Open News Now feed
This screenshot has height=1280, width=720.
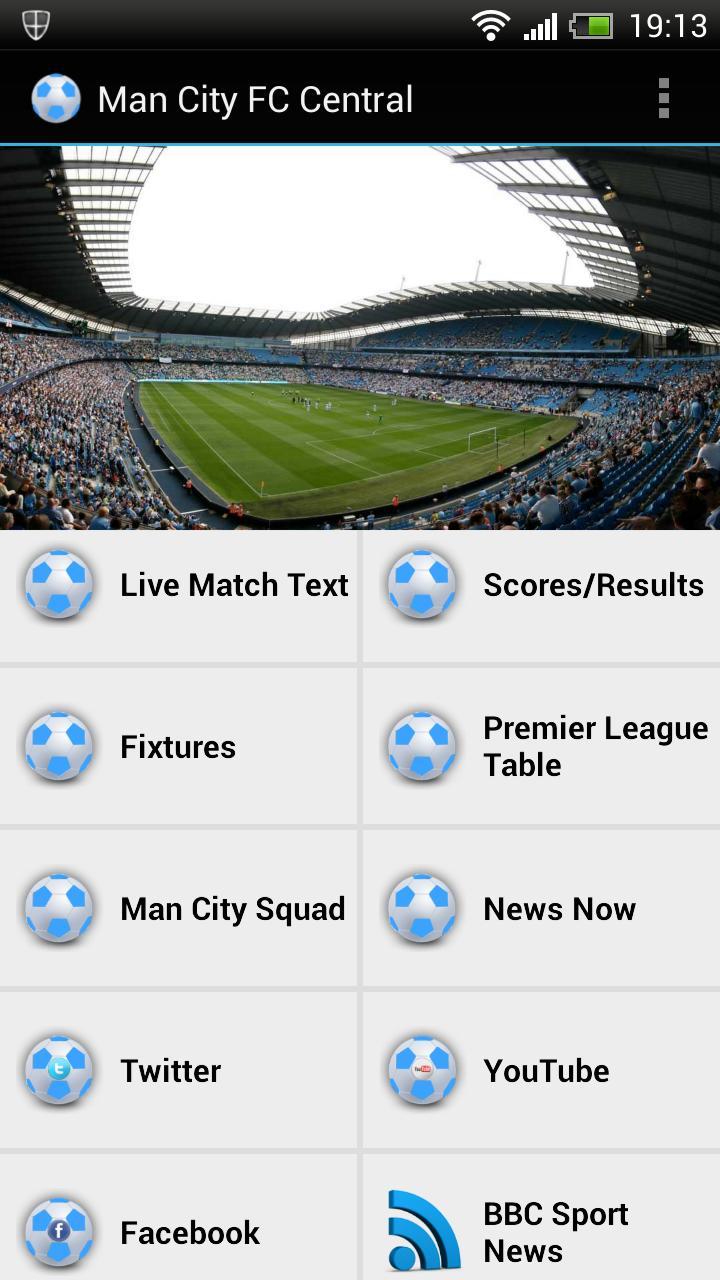pyautogui.click(x=540, y=908)
